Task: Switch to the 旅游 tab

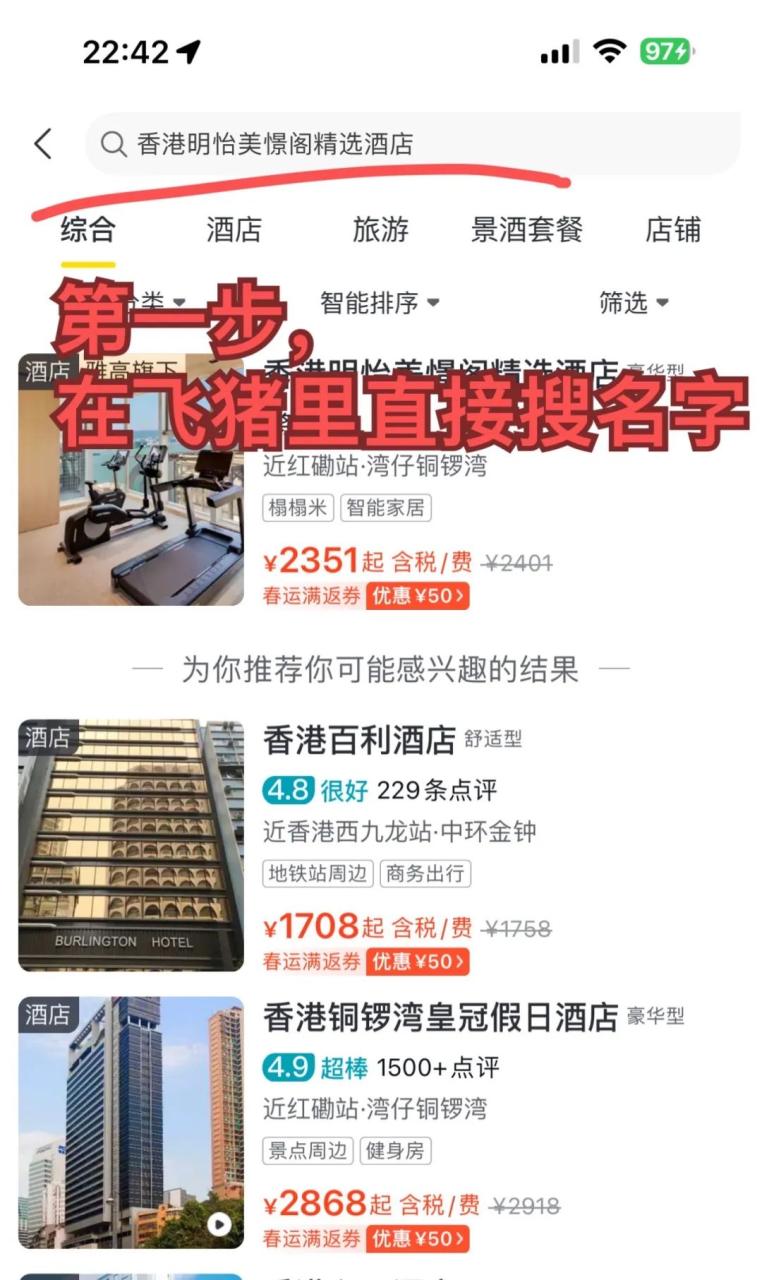Action: pos(382,230)
